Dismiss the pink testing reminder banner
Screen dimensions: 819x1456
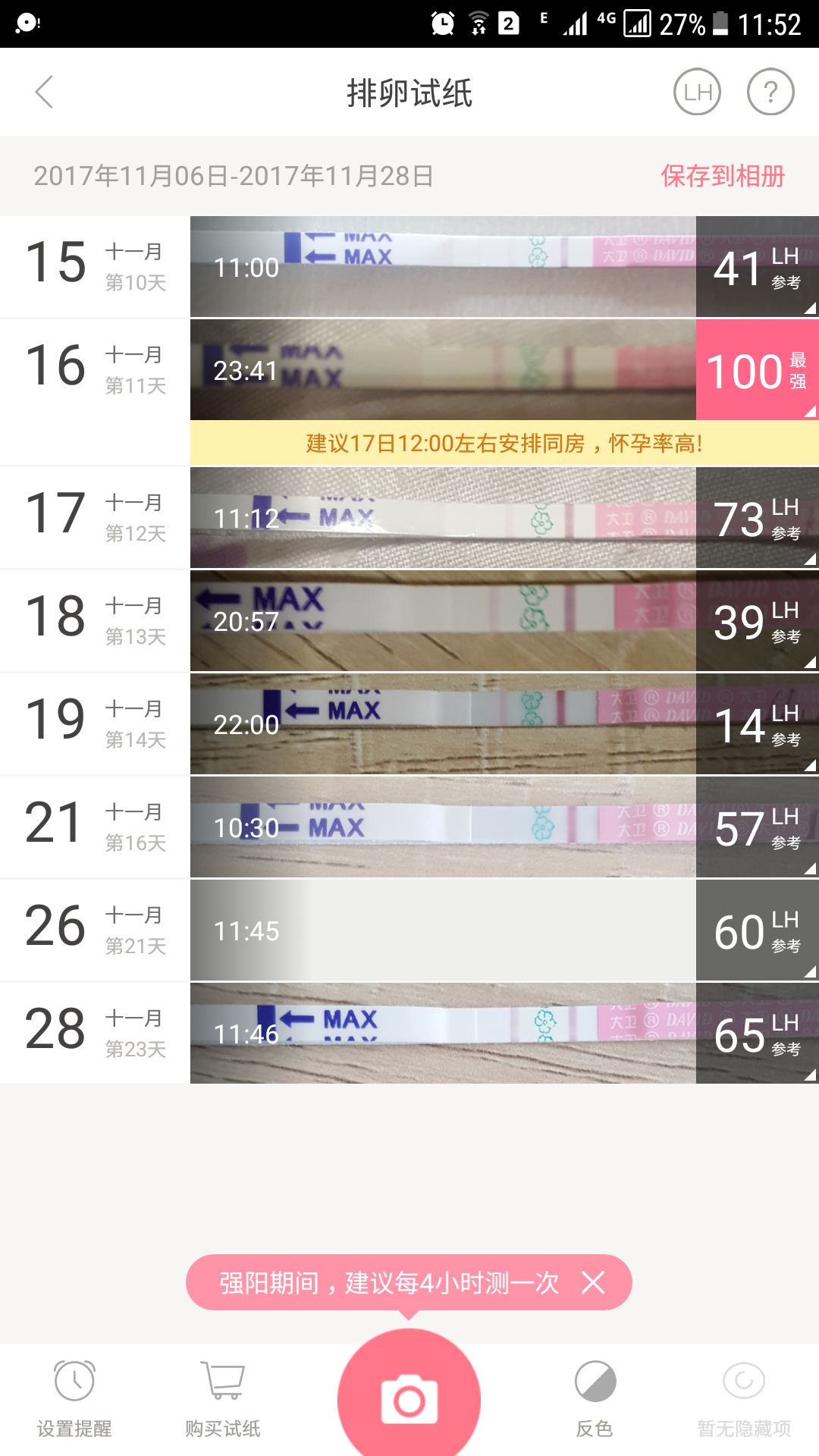(x=594, y=1282)
